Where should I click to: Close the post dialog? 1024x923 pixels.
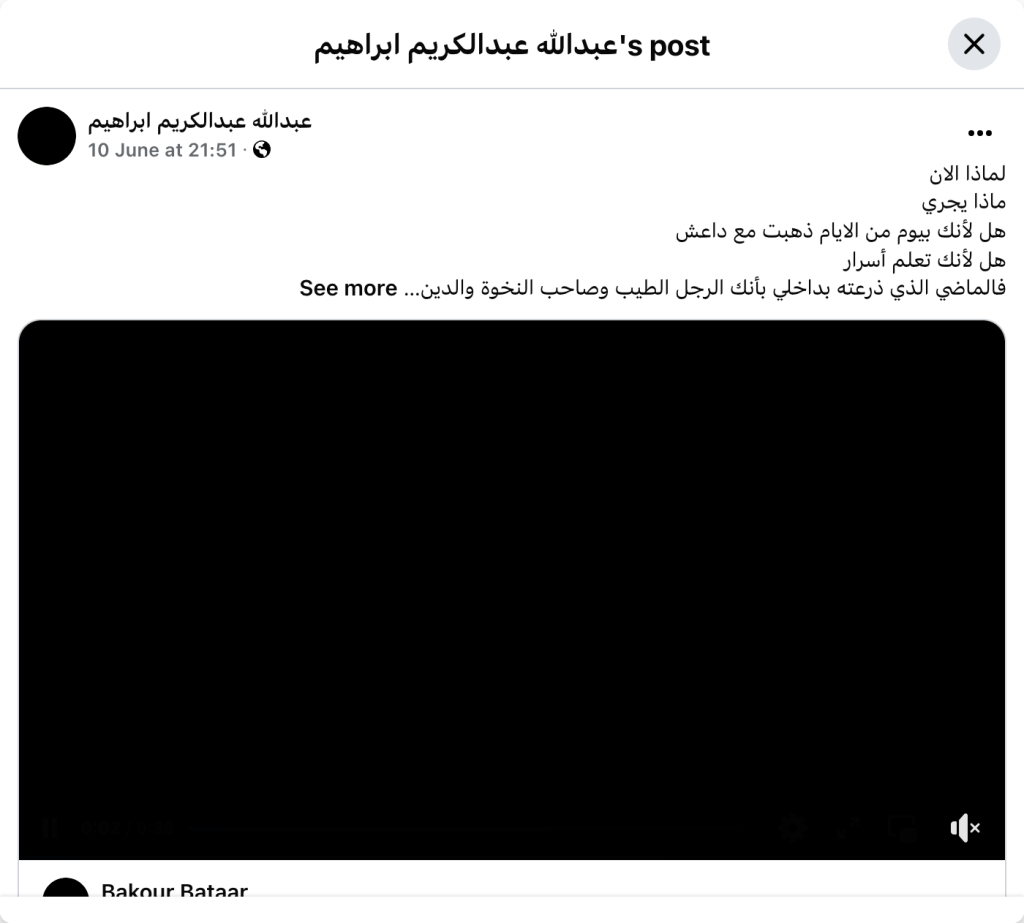pos(973,44)
